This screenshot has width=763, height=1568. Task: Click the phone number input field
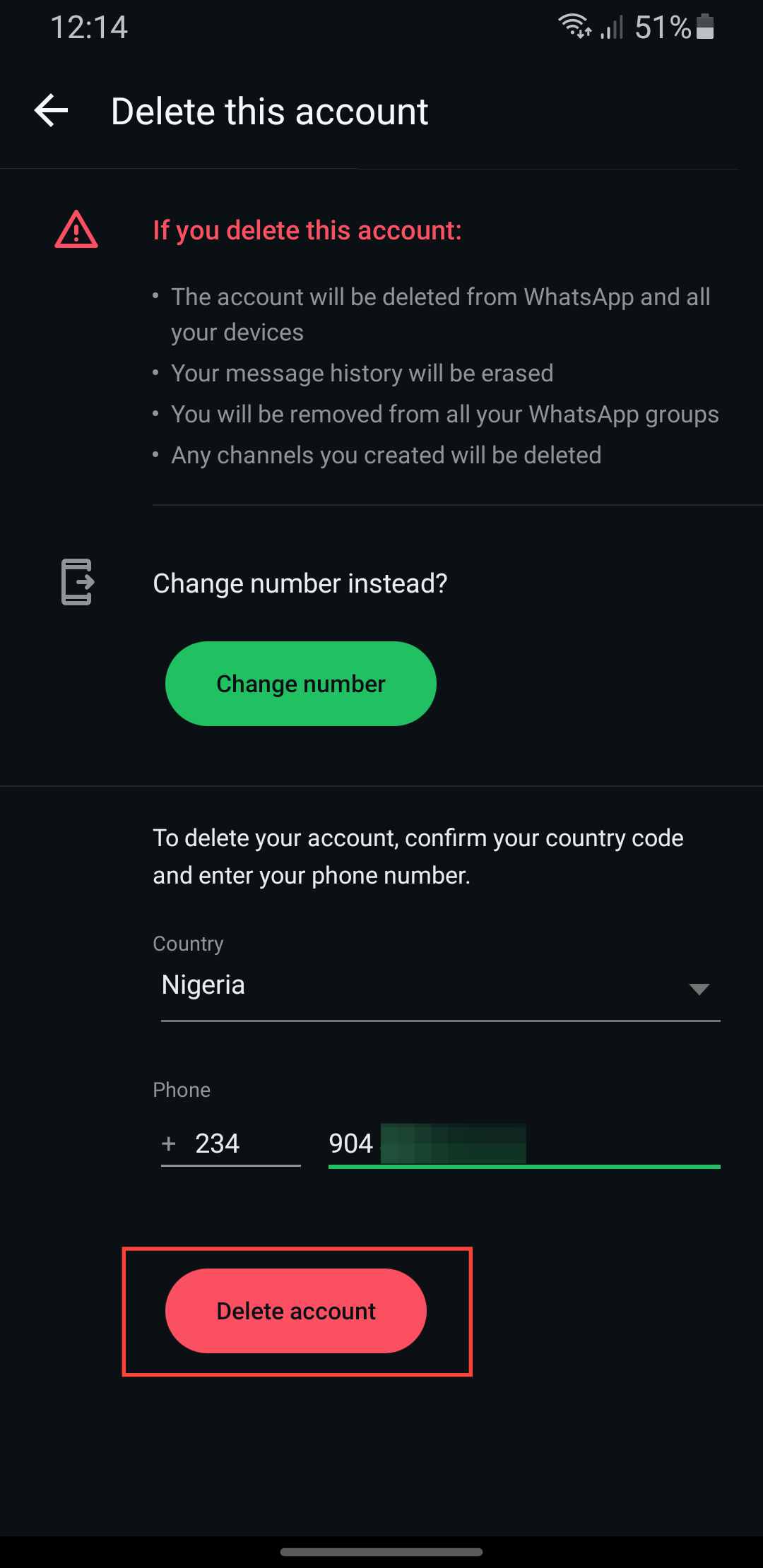pyautogui.click(x=523, y=1142)
